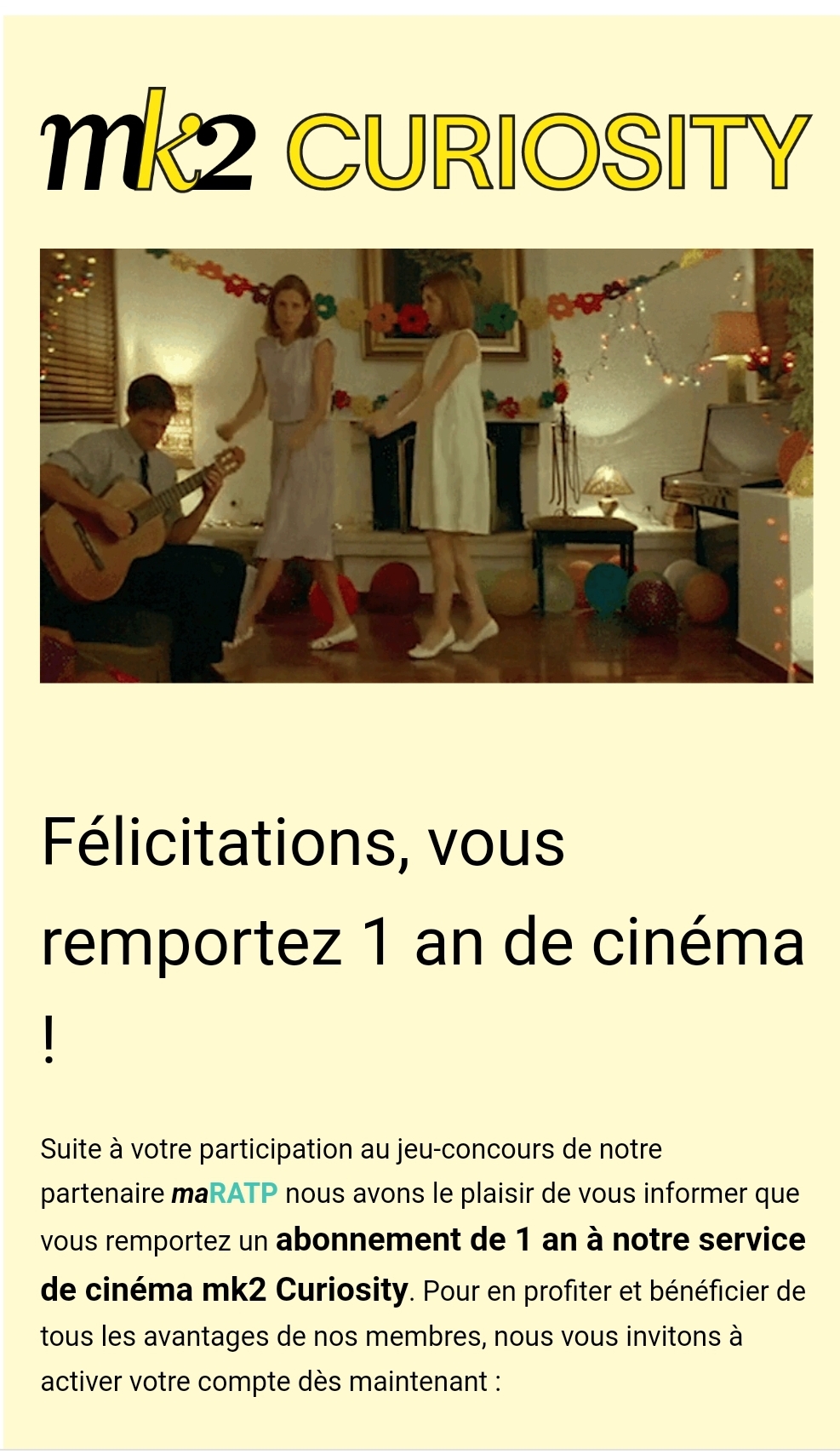The image size is (840, 1454).
Task: Open the maRATP partner link
Action: pyautogui.click(x=224, y=1194)
